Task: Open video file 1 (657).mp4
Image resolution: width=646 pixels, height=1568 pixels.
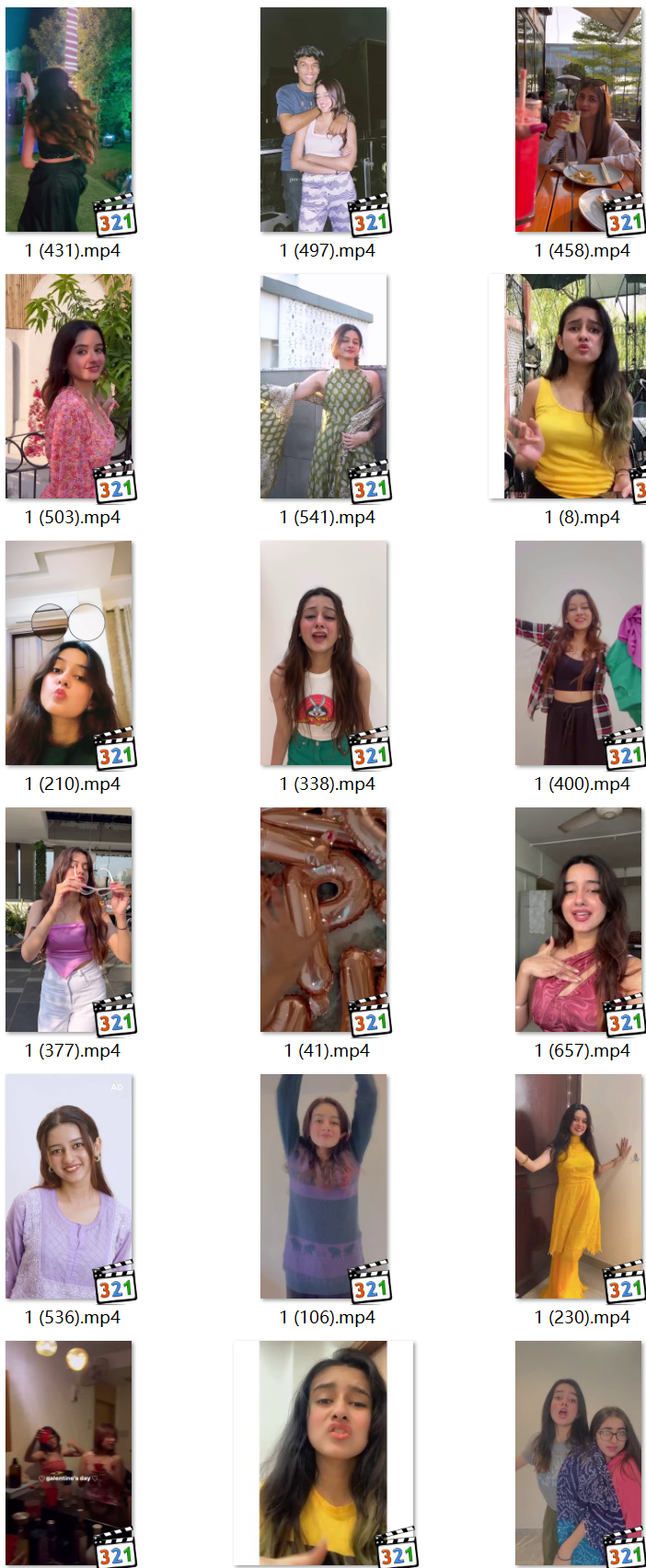Action: (x=578, y=920)
